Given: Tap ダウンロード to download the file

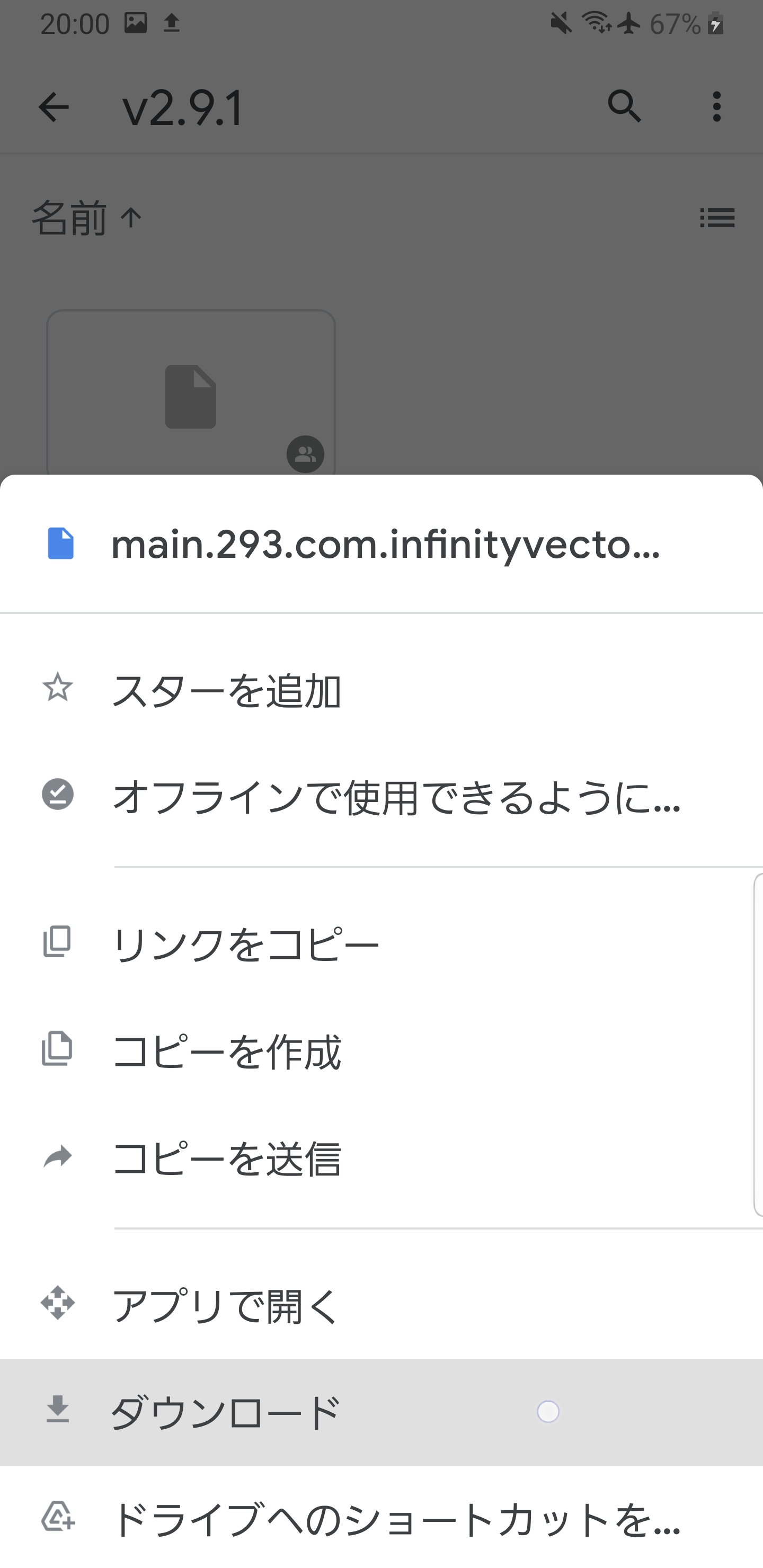Looking at the screenshot, I should [x=381, y=1412].
